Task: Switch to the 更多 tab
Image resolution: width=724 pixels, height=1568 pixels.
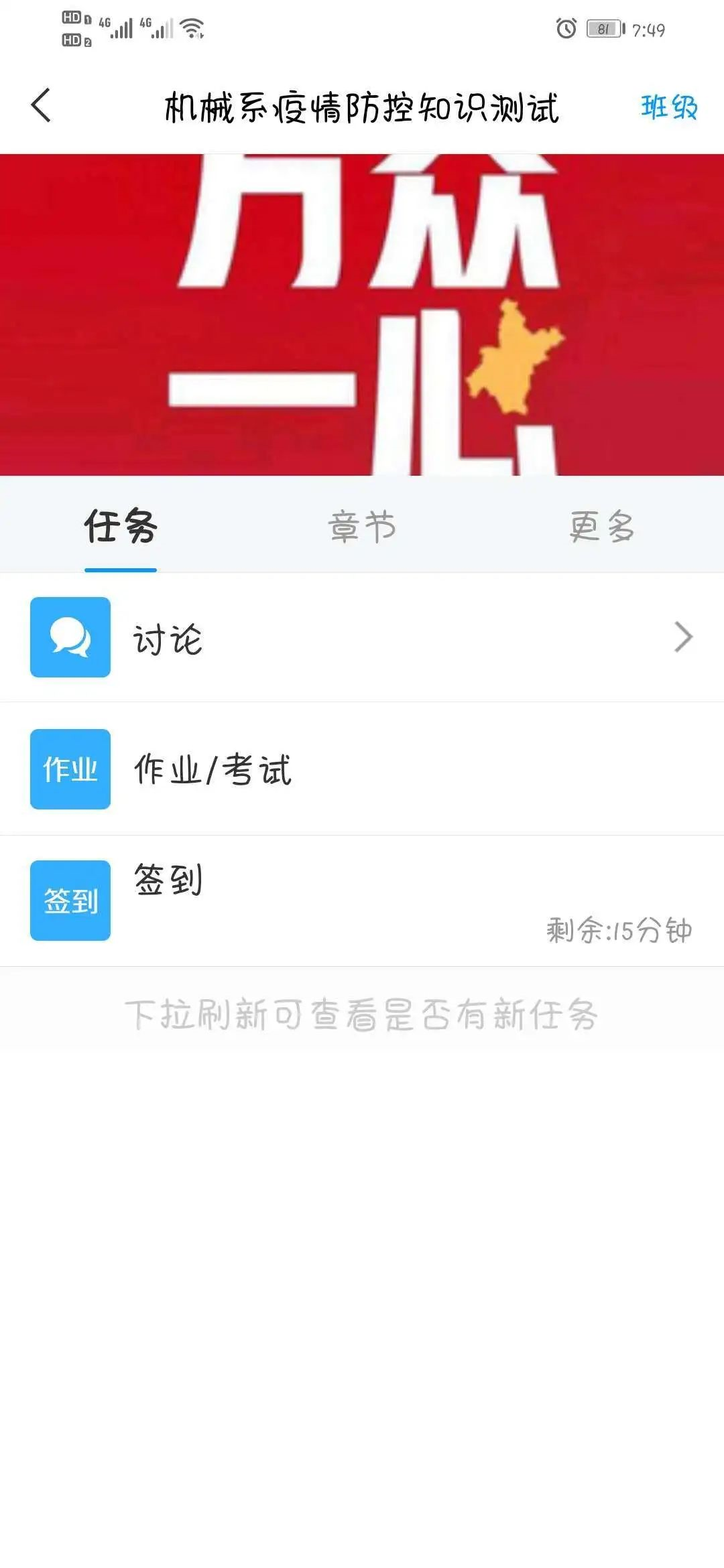Action: pos(602,527)
